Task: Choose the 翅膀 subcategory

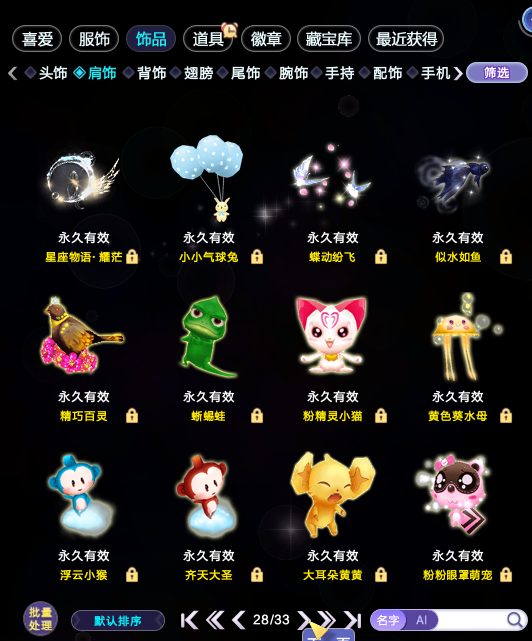Action: click(198, 73)
